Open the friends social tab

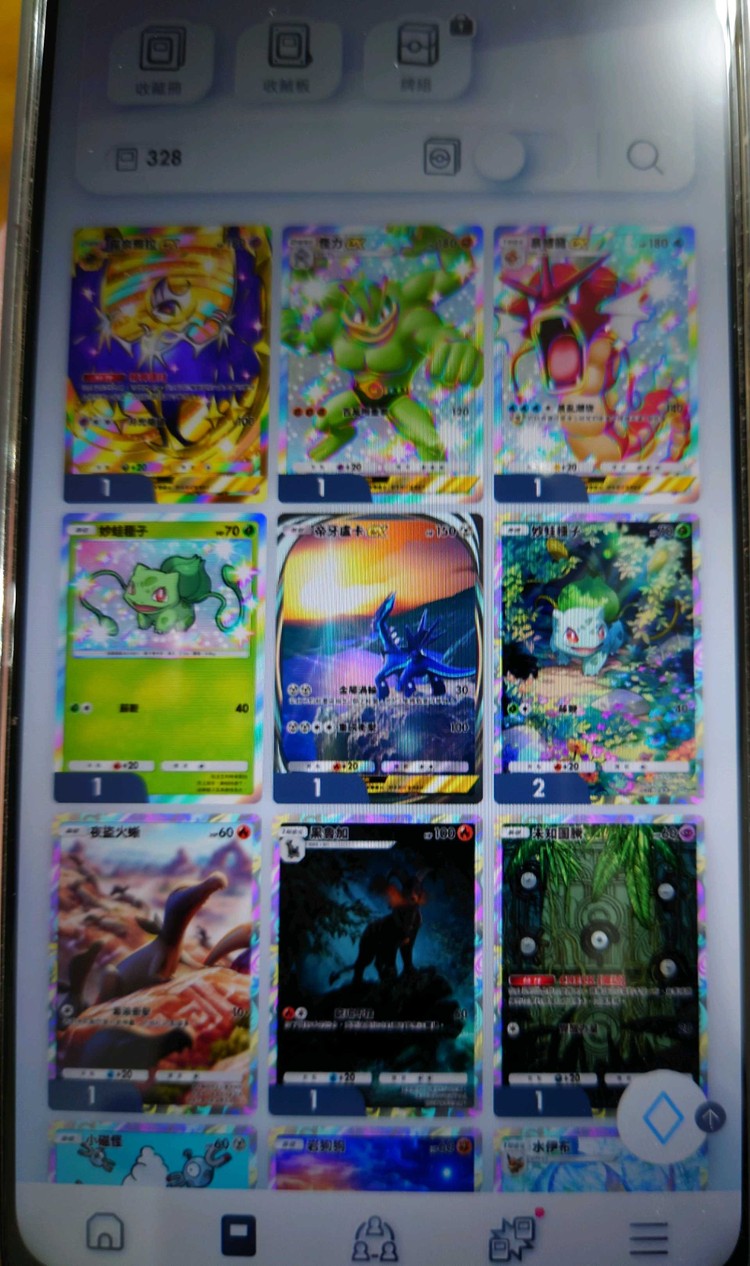point(374,1238)
